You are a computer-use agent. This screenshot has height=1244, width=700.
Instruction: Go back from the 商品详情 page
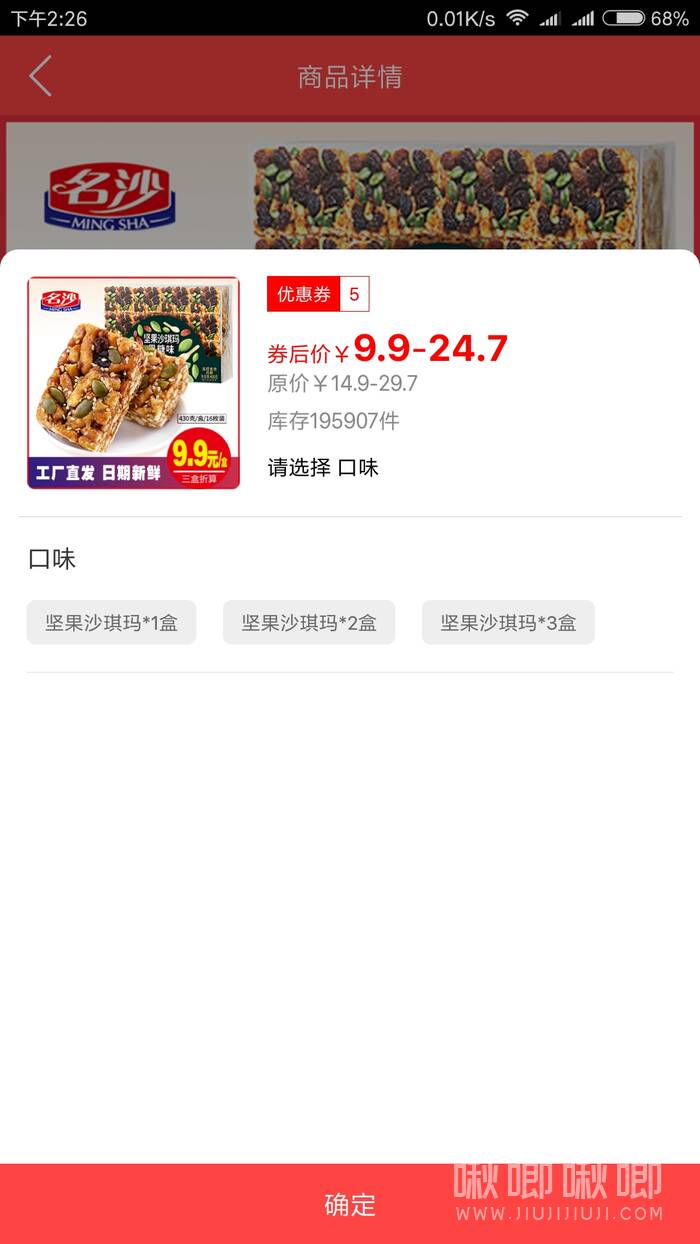pos(40,76)
